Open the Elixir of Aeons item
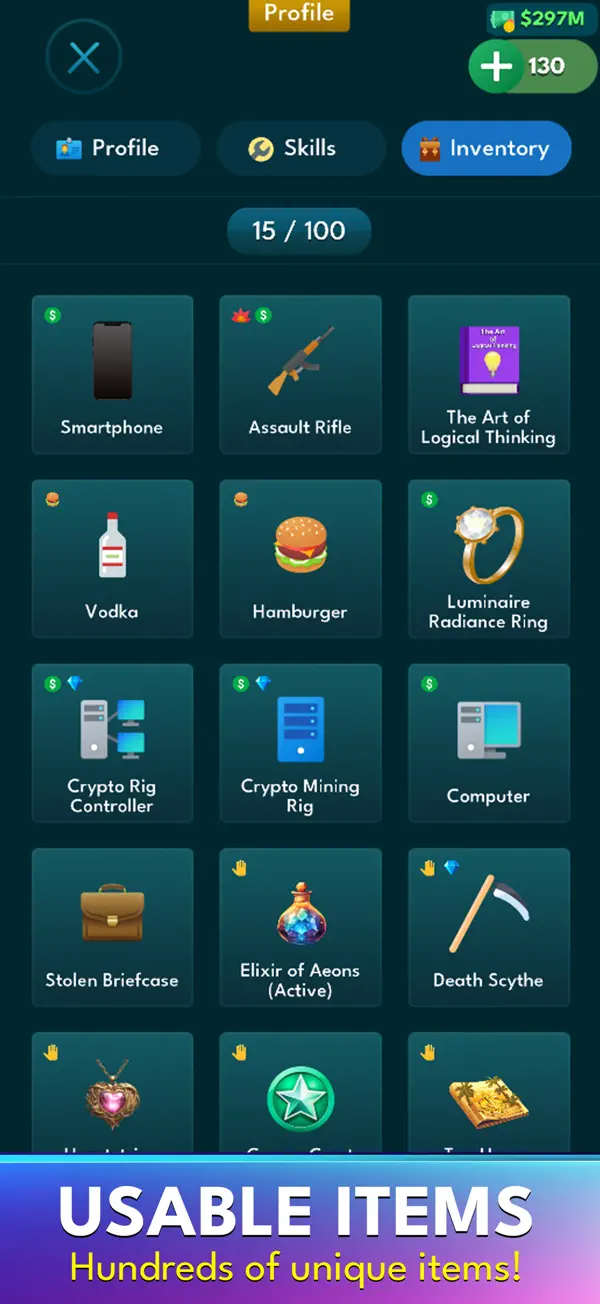 pyautogui.click(x=300, y=926)
